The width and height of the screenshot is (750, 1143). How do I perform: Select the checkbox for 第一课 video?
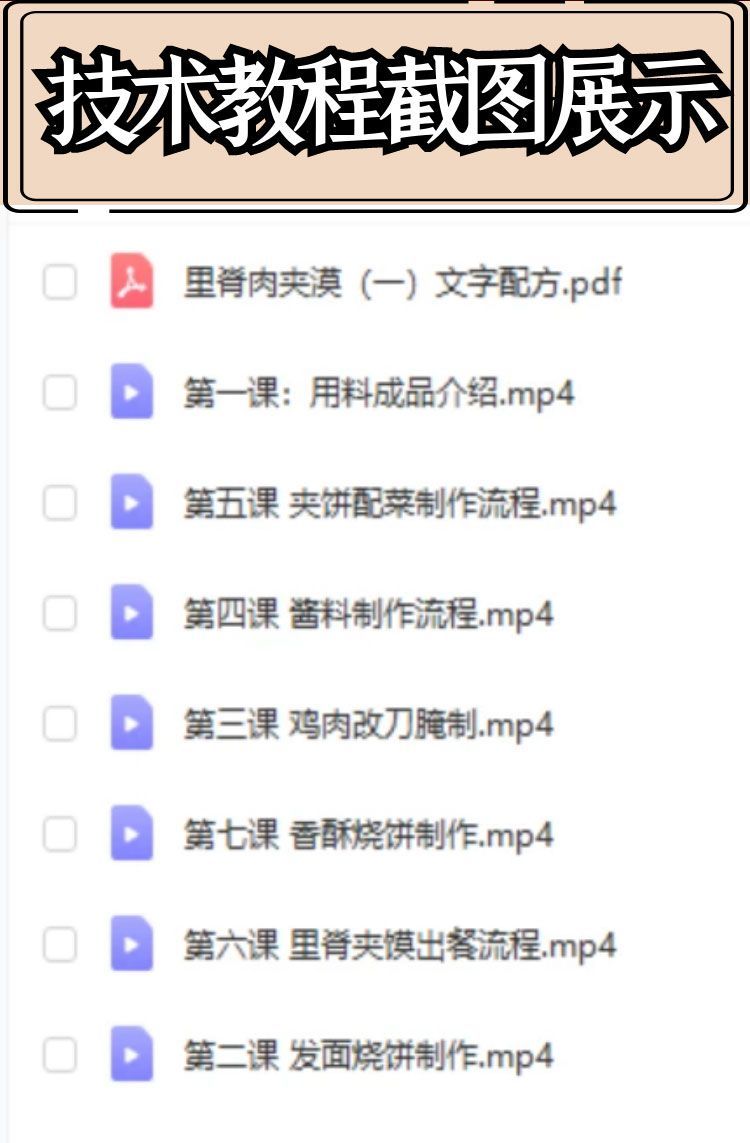coord(61,393)
